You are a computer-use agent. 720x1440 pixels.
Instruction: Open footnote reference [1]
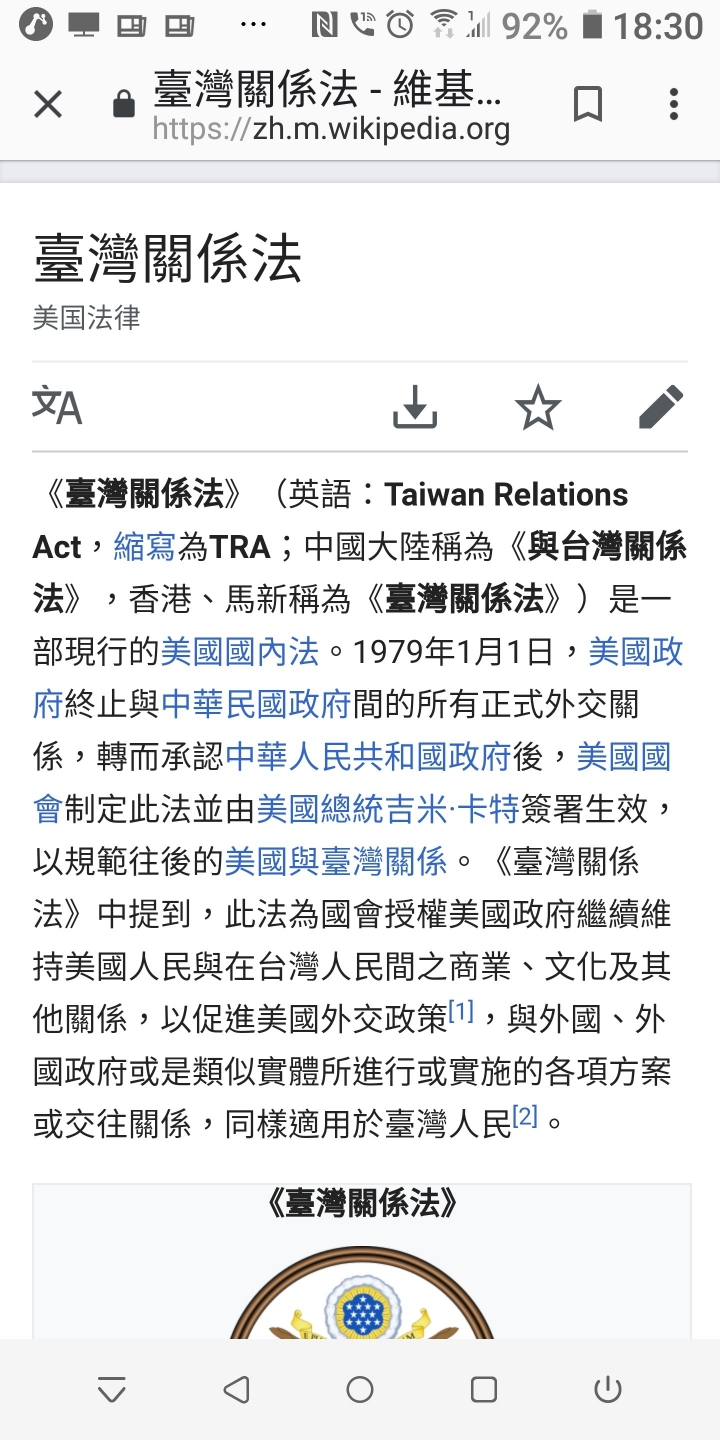(460, 1012)
